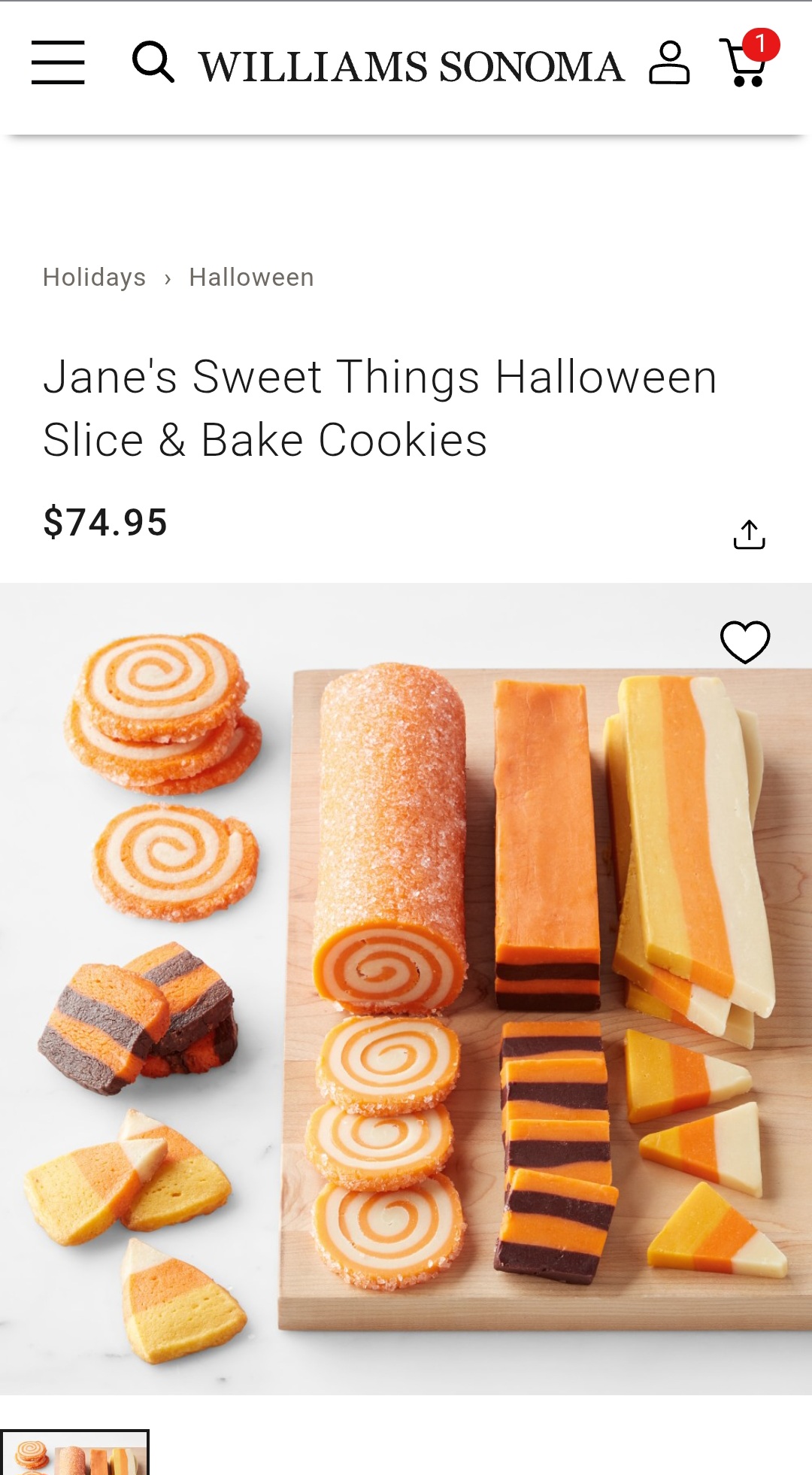
Task: Tap the search magnifier icon
Action: [153, 62]
